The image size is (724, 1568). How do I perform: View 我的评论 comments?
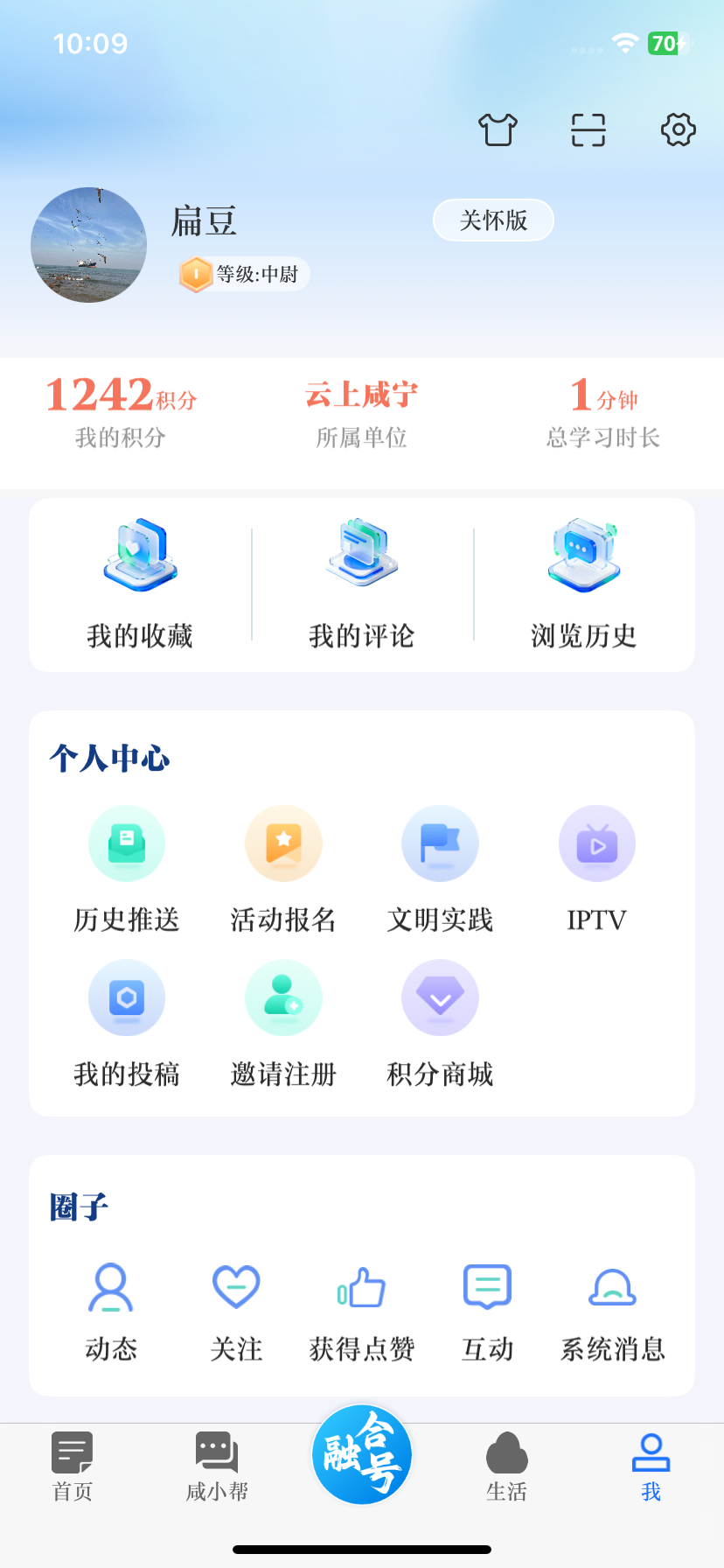pyautogui.click(x=361, y=584)
